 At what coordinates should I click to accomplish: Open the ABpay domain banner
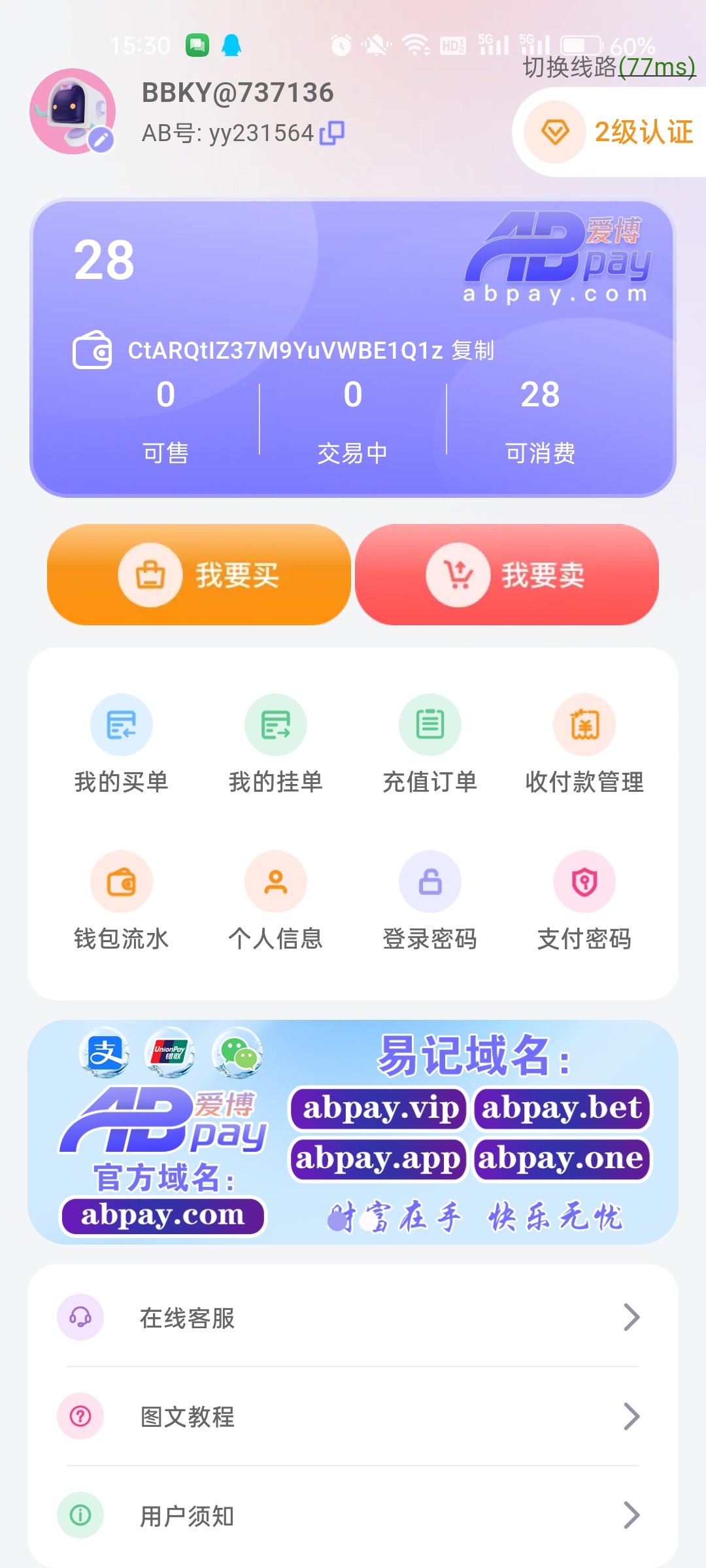353,1132
